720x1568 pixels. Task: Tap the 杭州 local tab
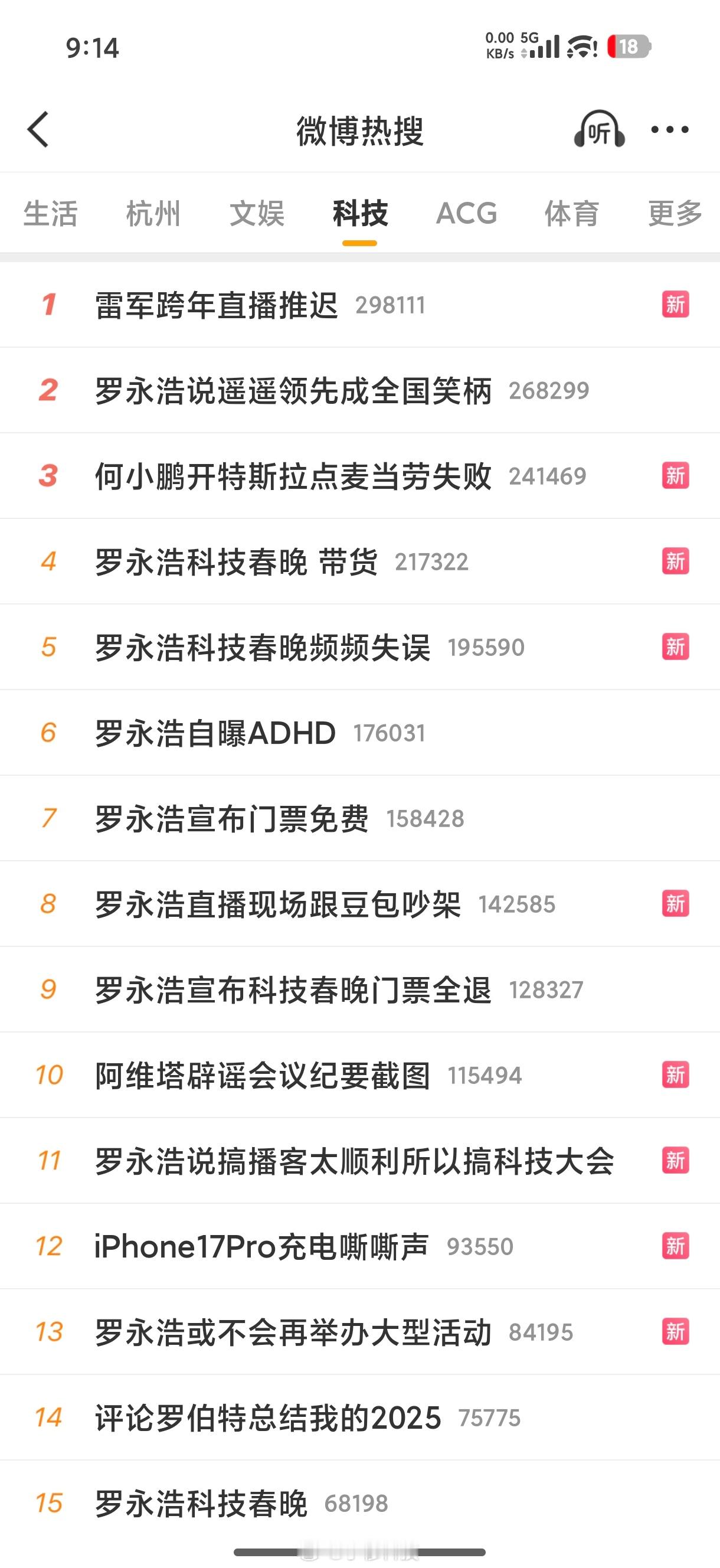153,213
